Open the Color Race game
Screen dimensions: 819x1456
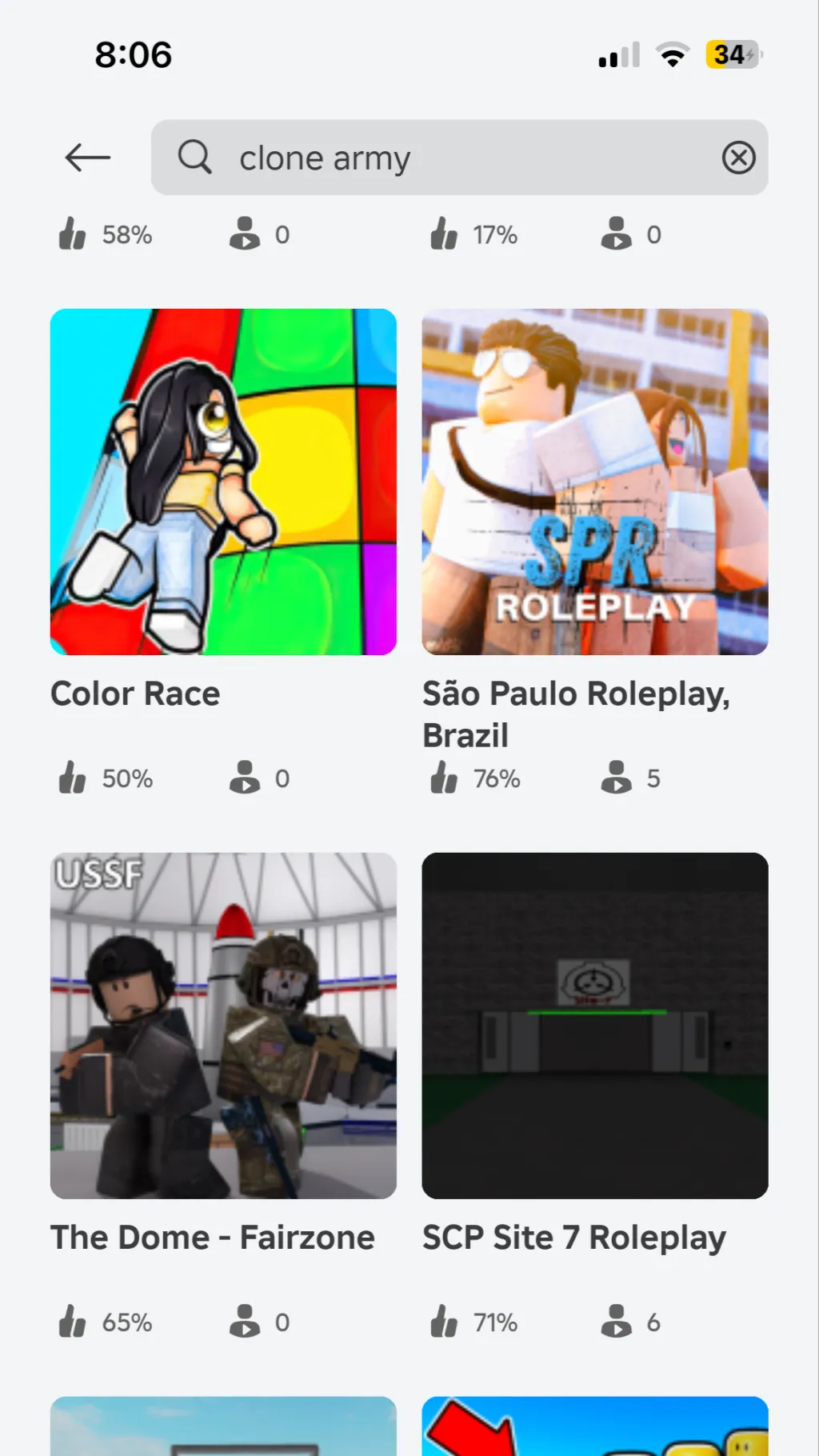point(223,482)
